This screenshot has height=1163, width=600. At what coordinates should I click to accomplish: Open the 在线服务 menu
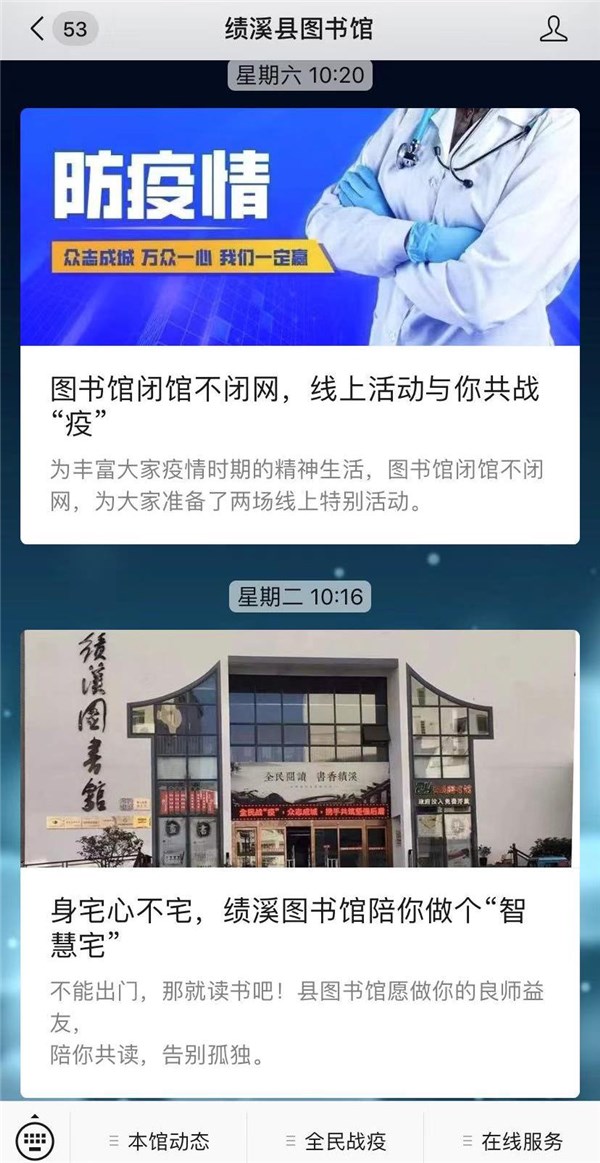pyautogui.click(x=512, y=1140)
